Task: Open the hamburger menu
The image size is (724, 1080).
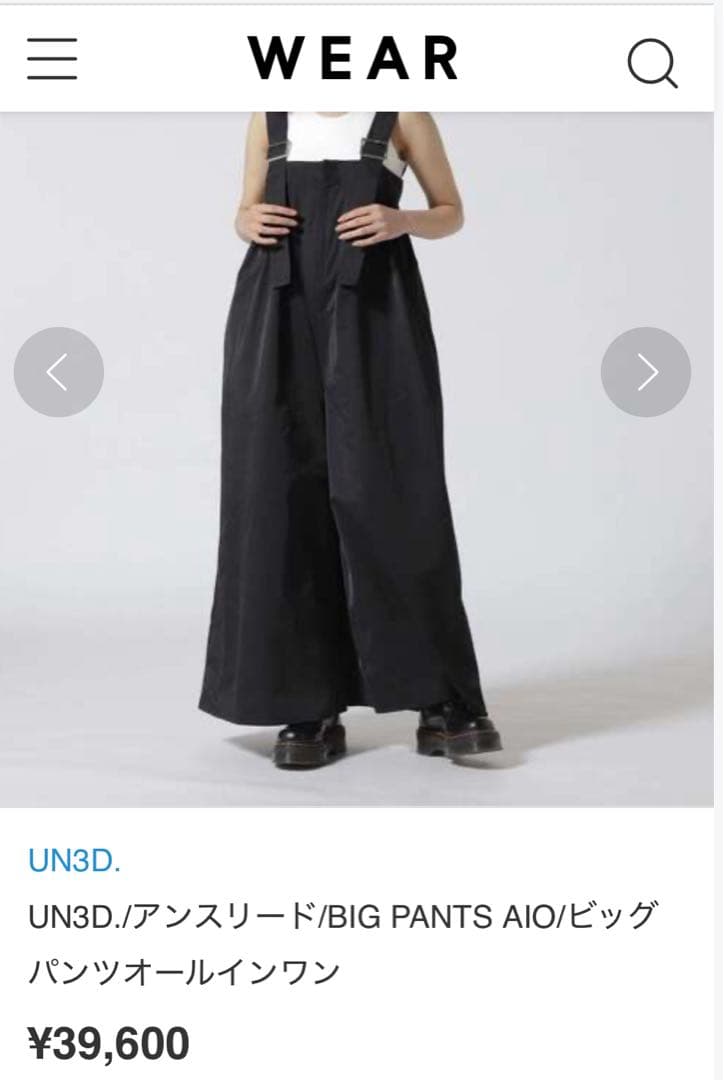Action: pos(52,58)
